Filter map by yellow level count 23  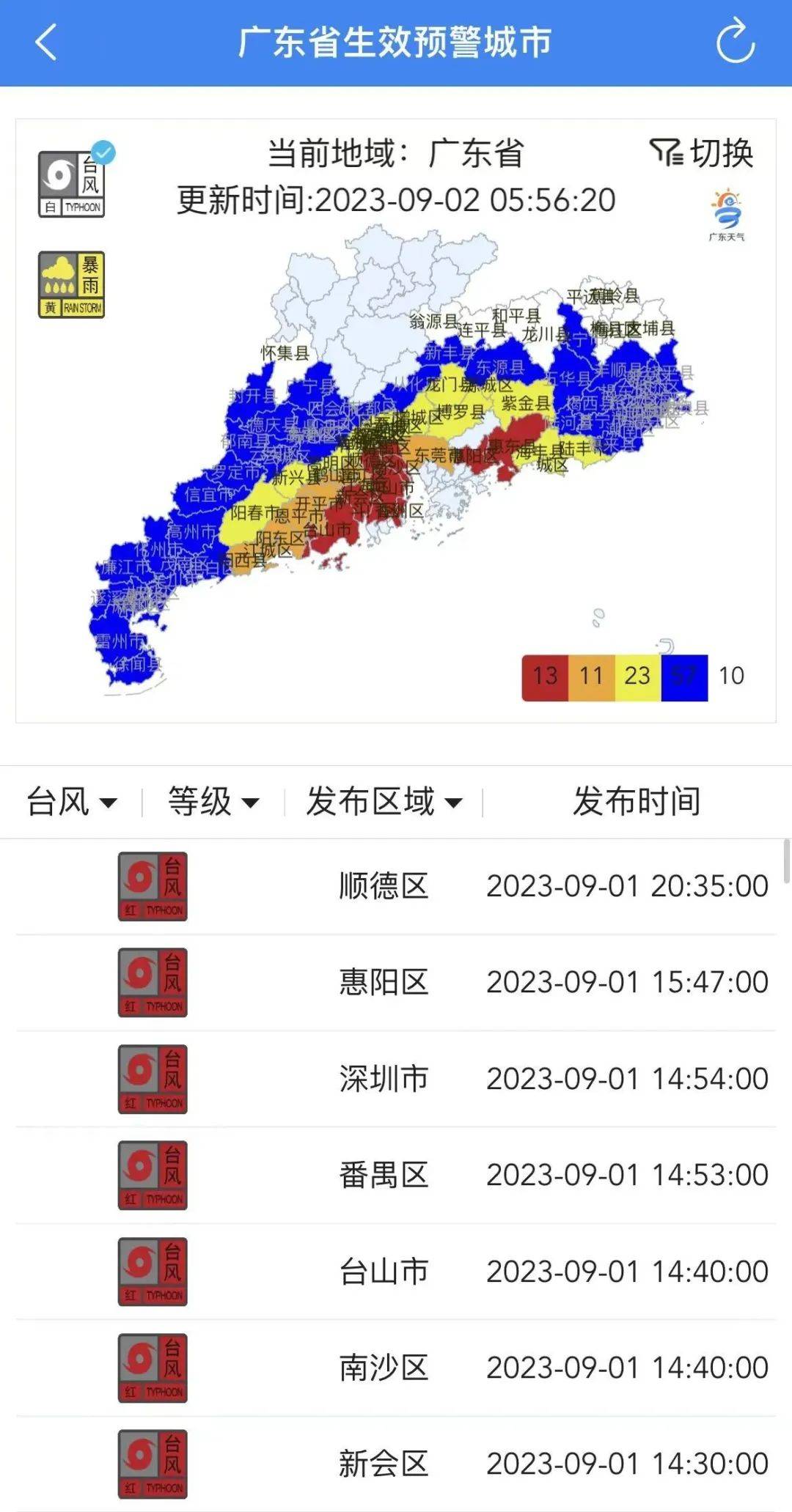(x=637, y=676)
